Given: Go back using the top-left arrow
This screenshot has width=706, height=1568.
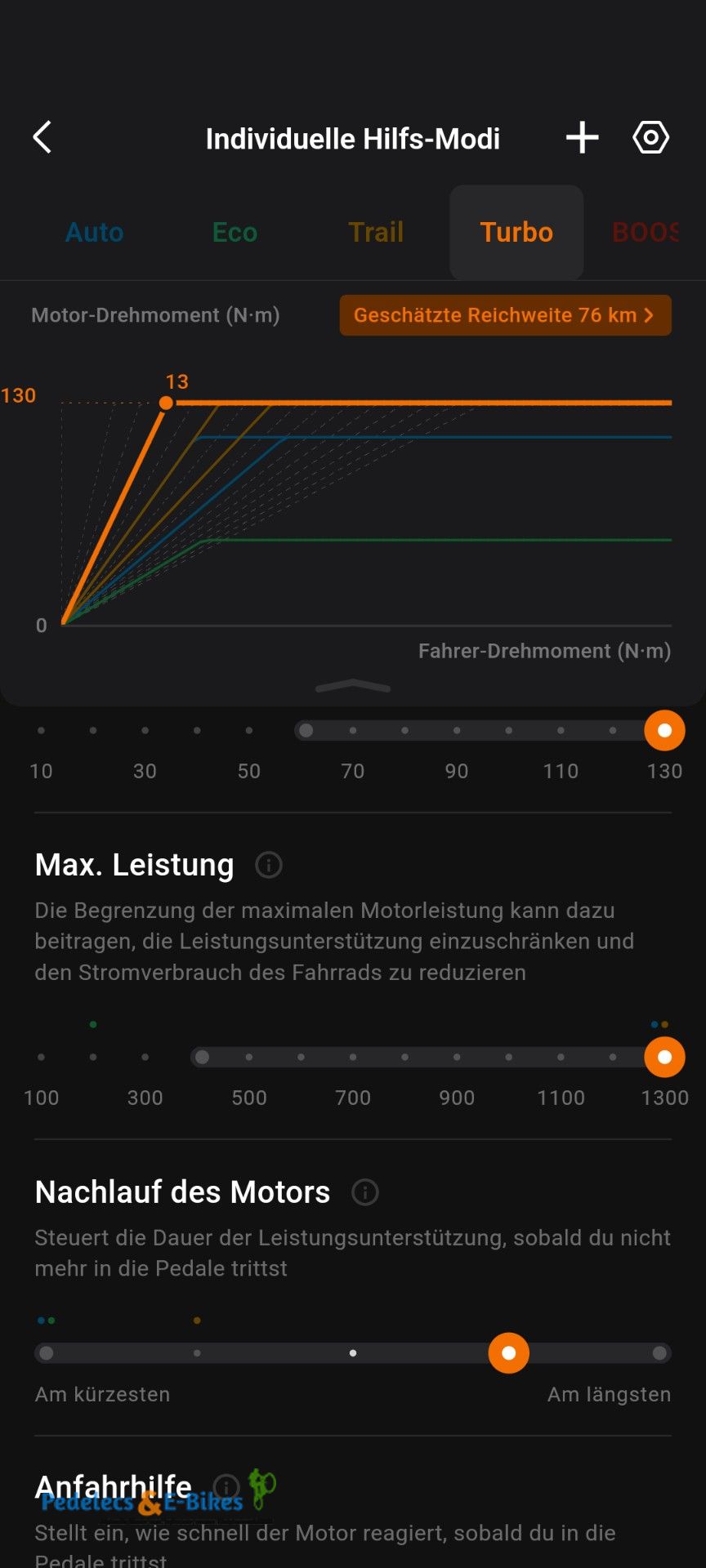Looking at the screenshot, I should [x=42, y=137].
